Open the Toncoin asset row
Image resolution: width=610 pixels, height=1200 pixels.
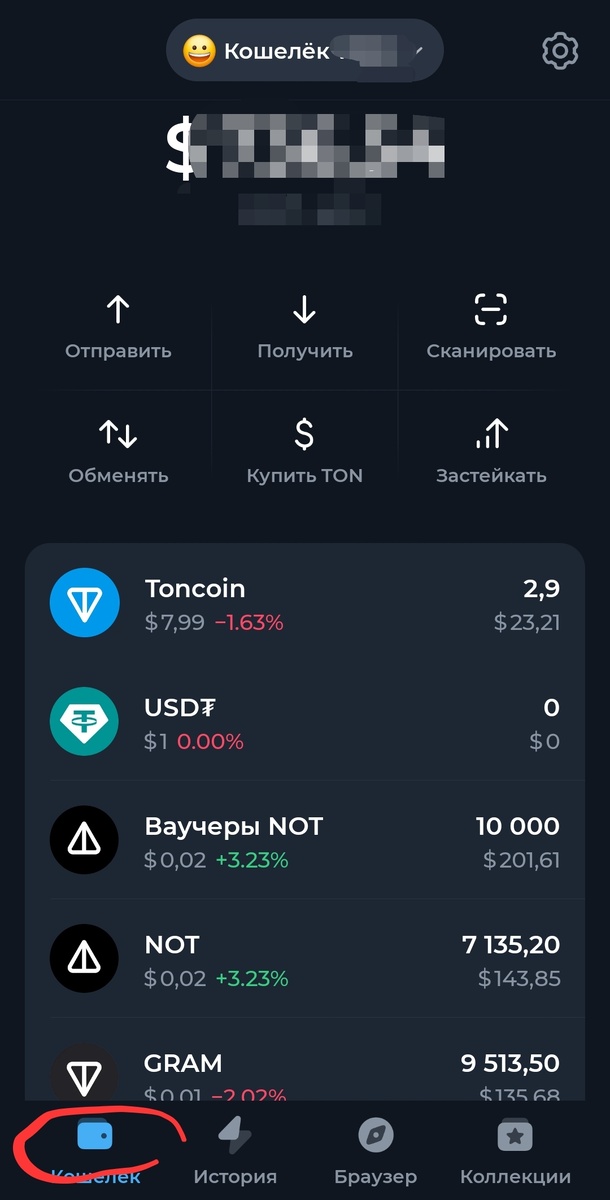304,605
